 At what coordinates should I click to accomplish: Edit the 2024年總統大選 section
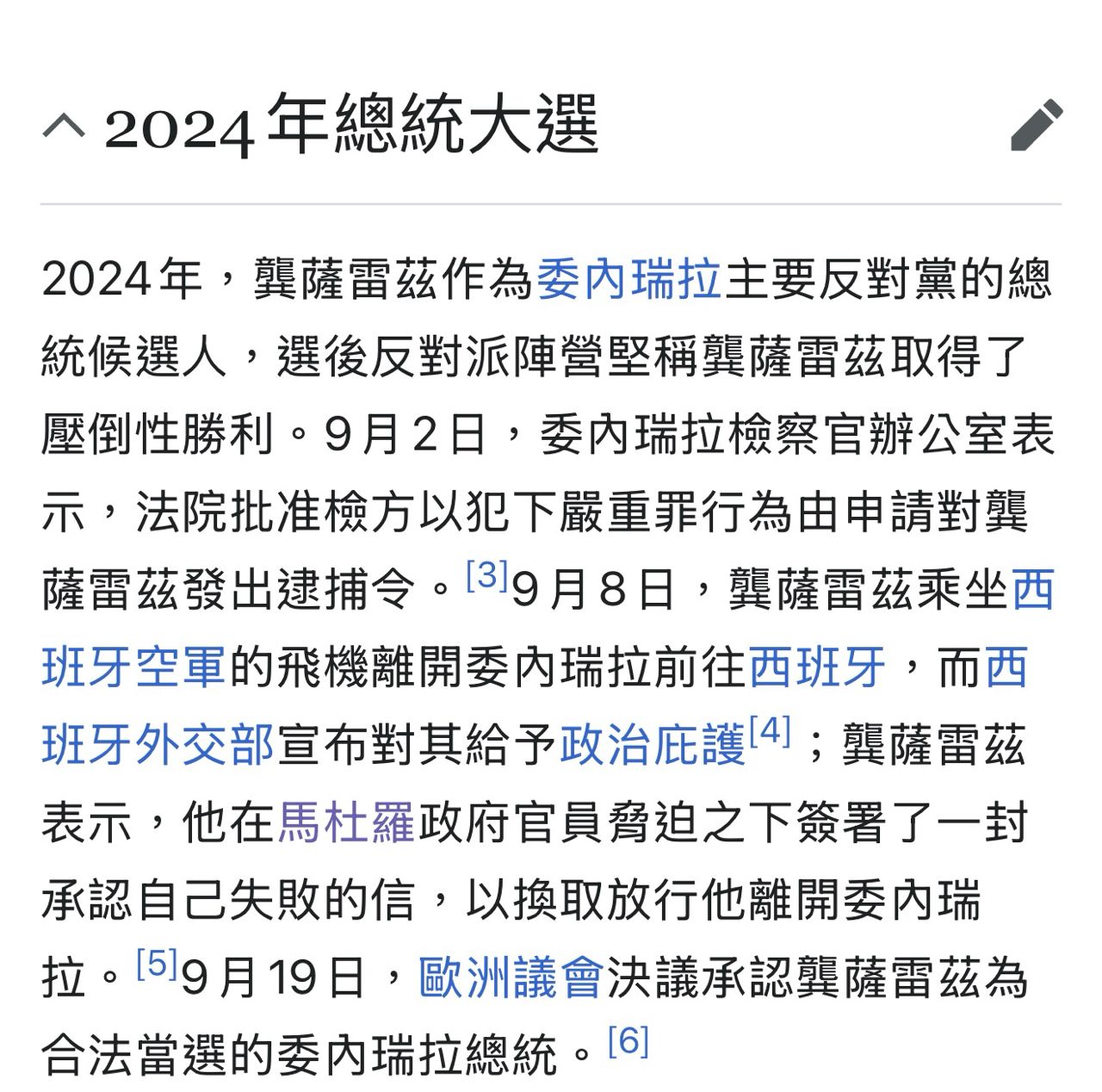coord(1036,127)
